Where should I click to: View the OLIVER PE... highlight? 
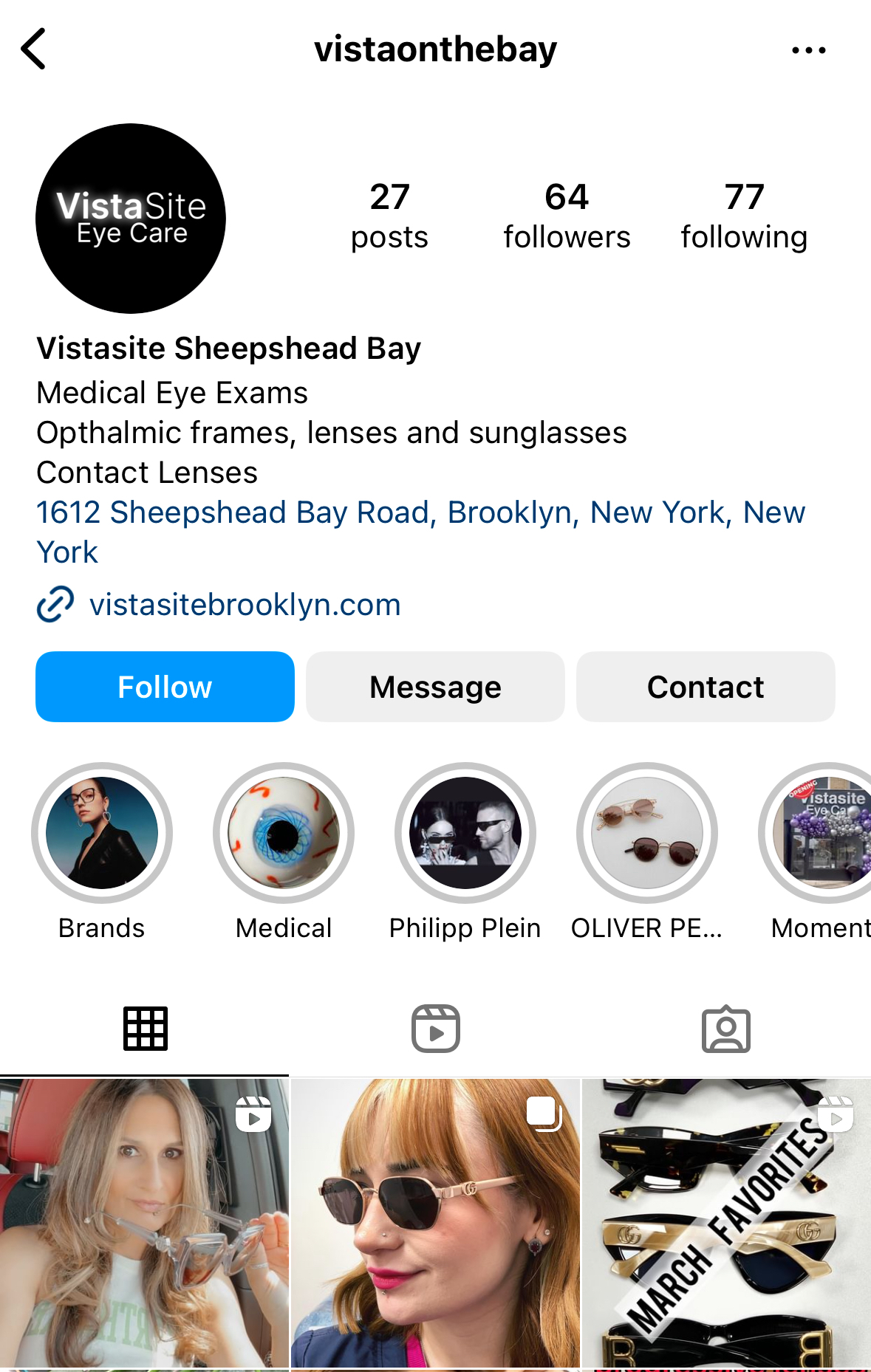click(x=647, y=833)
